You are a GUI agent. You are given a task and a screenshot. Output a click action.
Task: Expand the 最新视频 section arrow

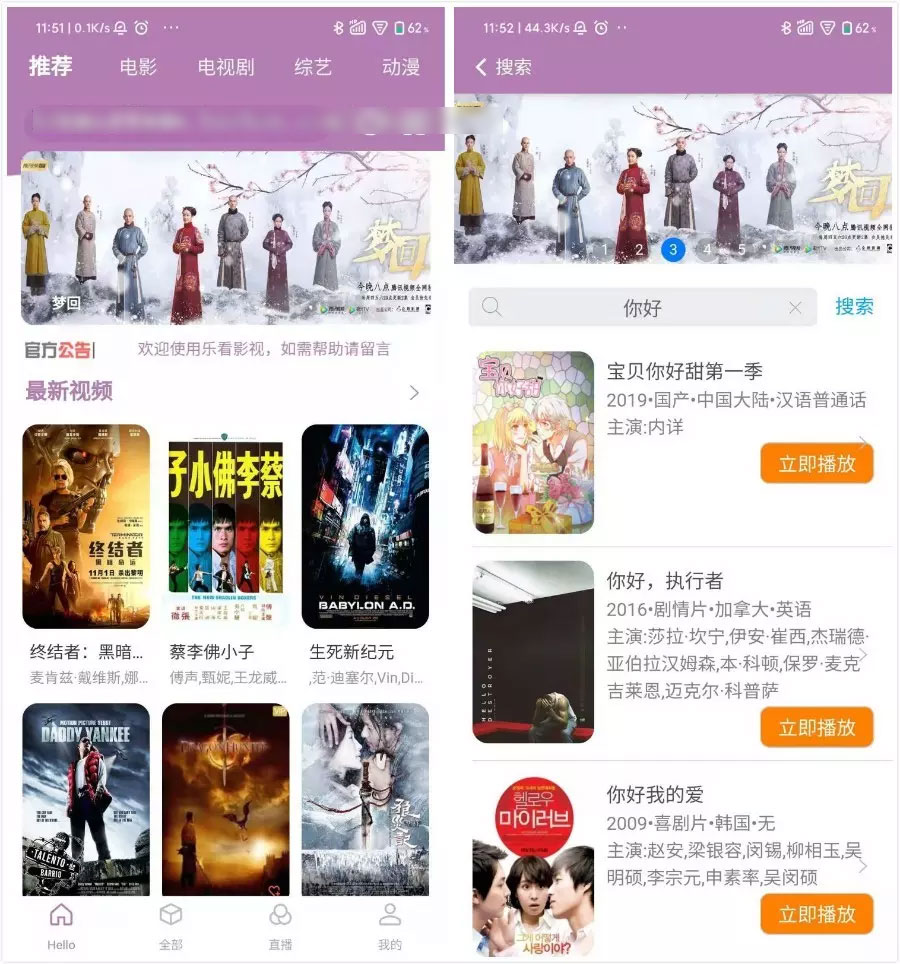coord(414,393)
